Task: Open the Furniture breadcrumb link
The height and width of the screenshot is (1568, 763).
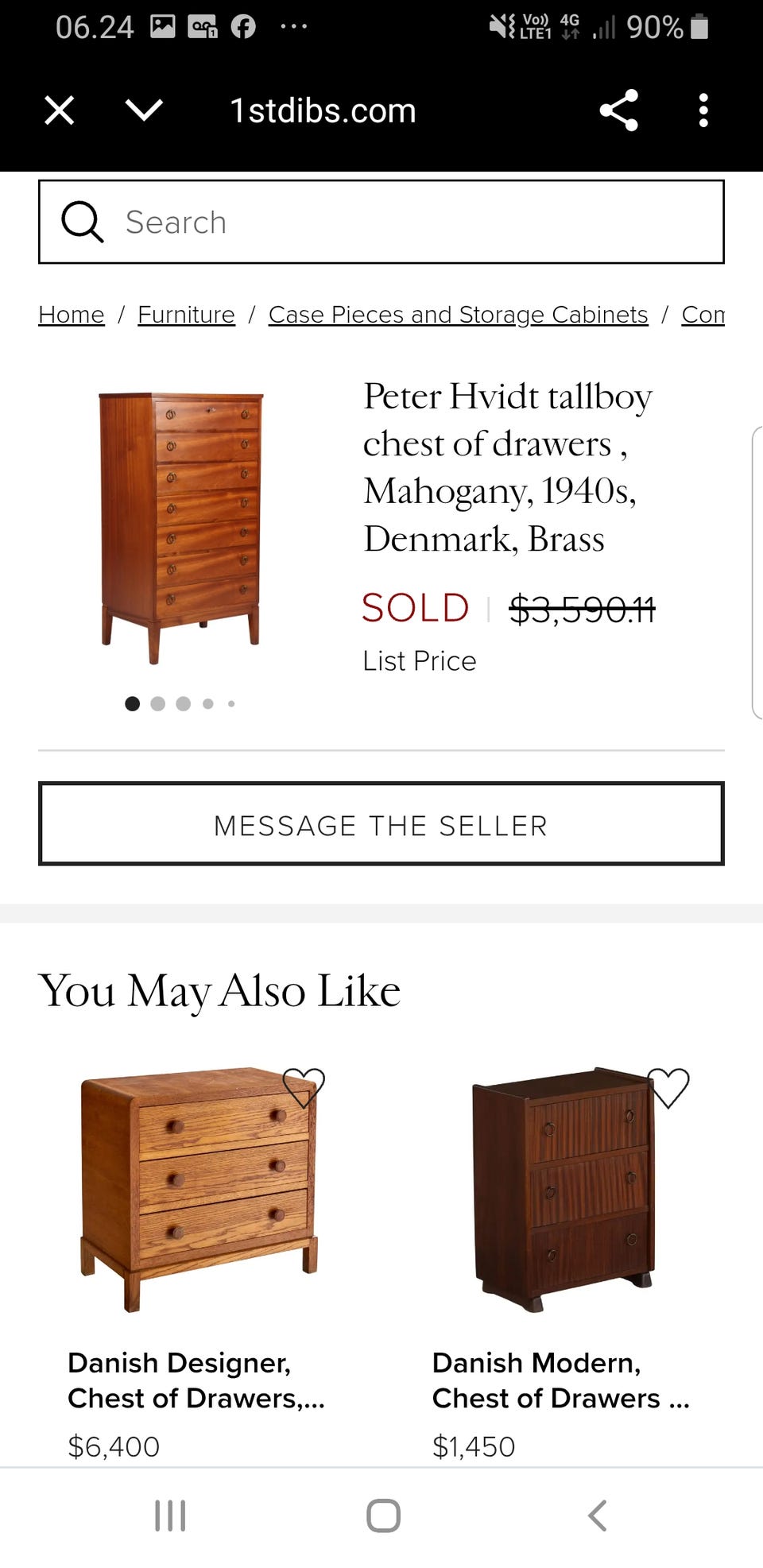Action: pyautogui.click(x=186, y=315)
